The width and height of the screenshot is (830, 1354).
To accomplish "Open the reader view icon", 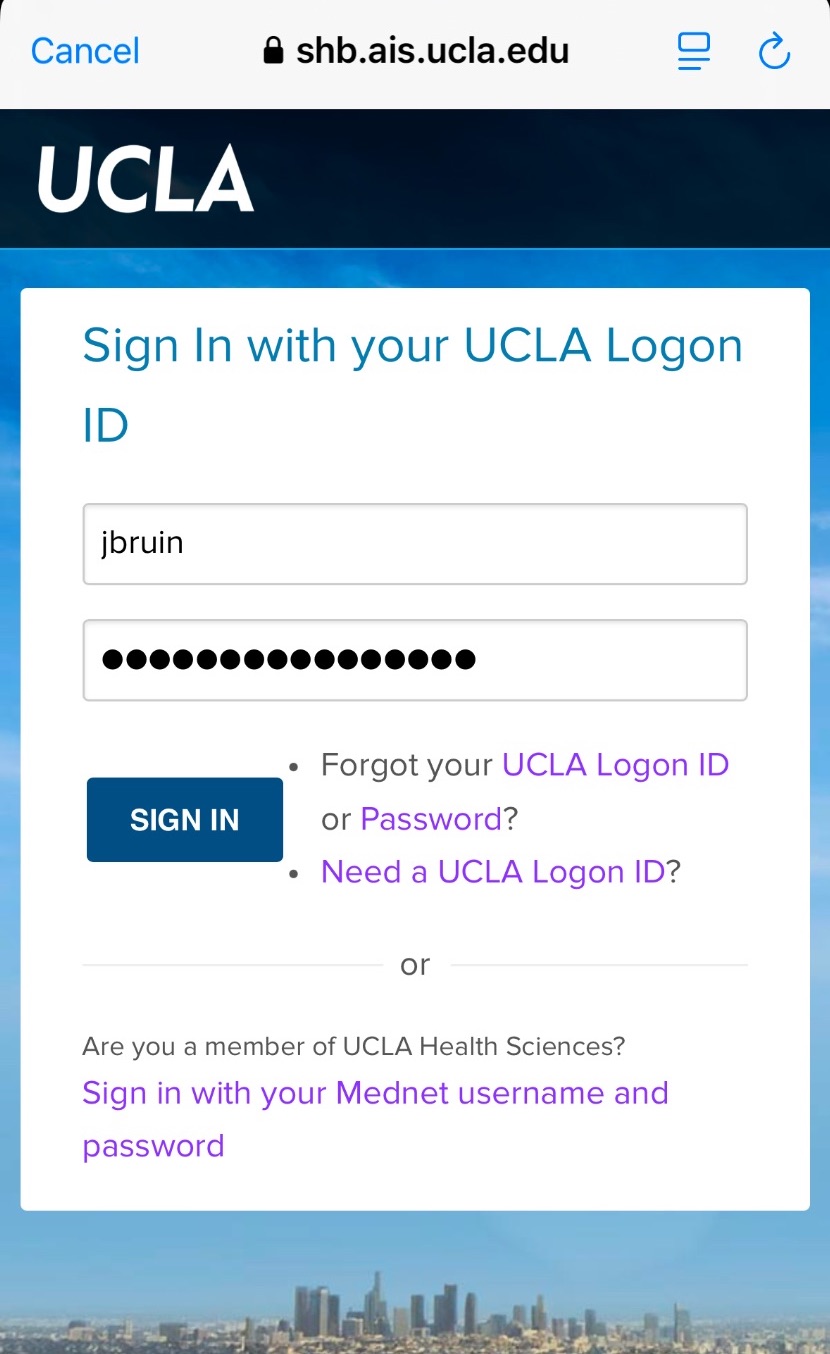I will [693, 51].
